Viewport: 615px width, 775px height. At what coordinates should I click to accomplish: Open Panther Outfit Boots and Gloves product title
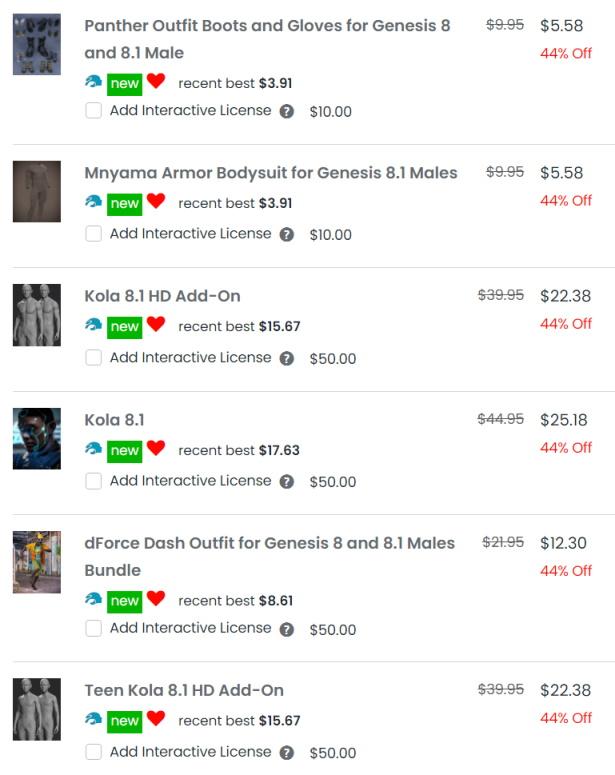pos(267,26)
